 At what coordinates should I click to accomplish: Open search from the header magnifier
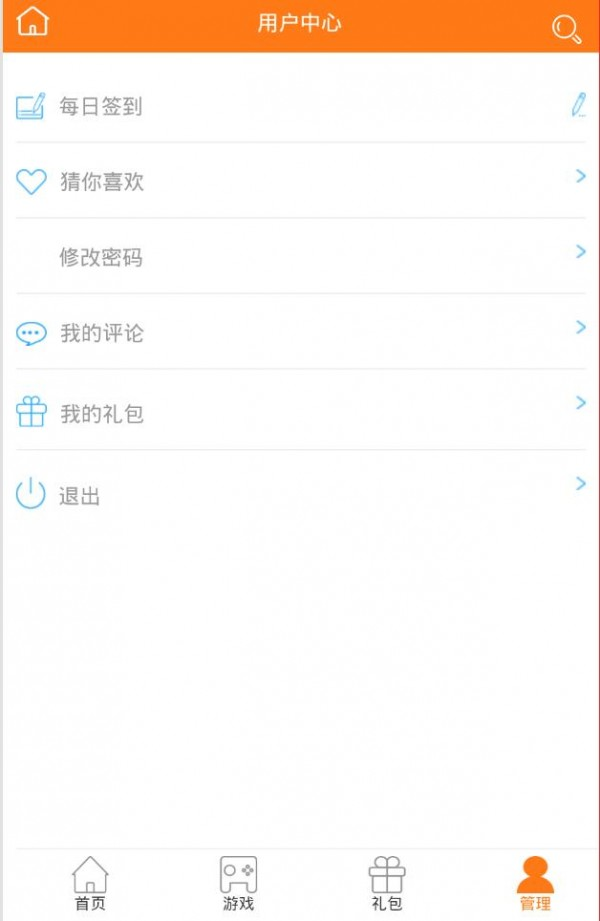tap(566, 29)
